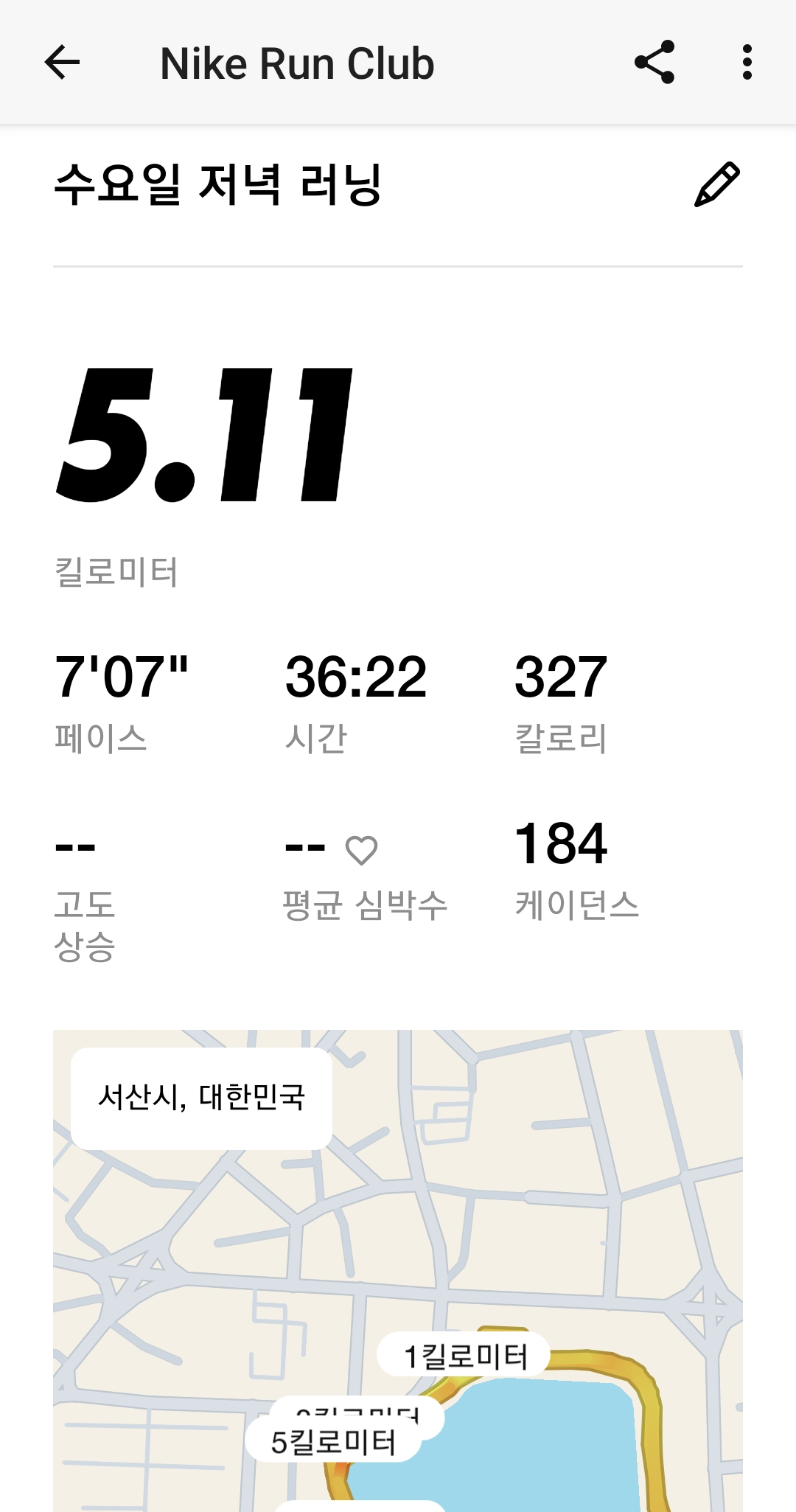Edit the run title 수요일 저녁 러닝
This screenshot has height=1512, width=796.
pyautogui.click(x=716, y=184)
